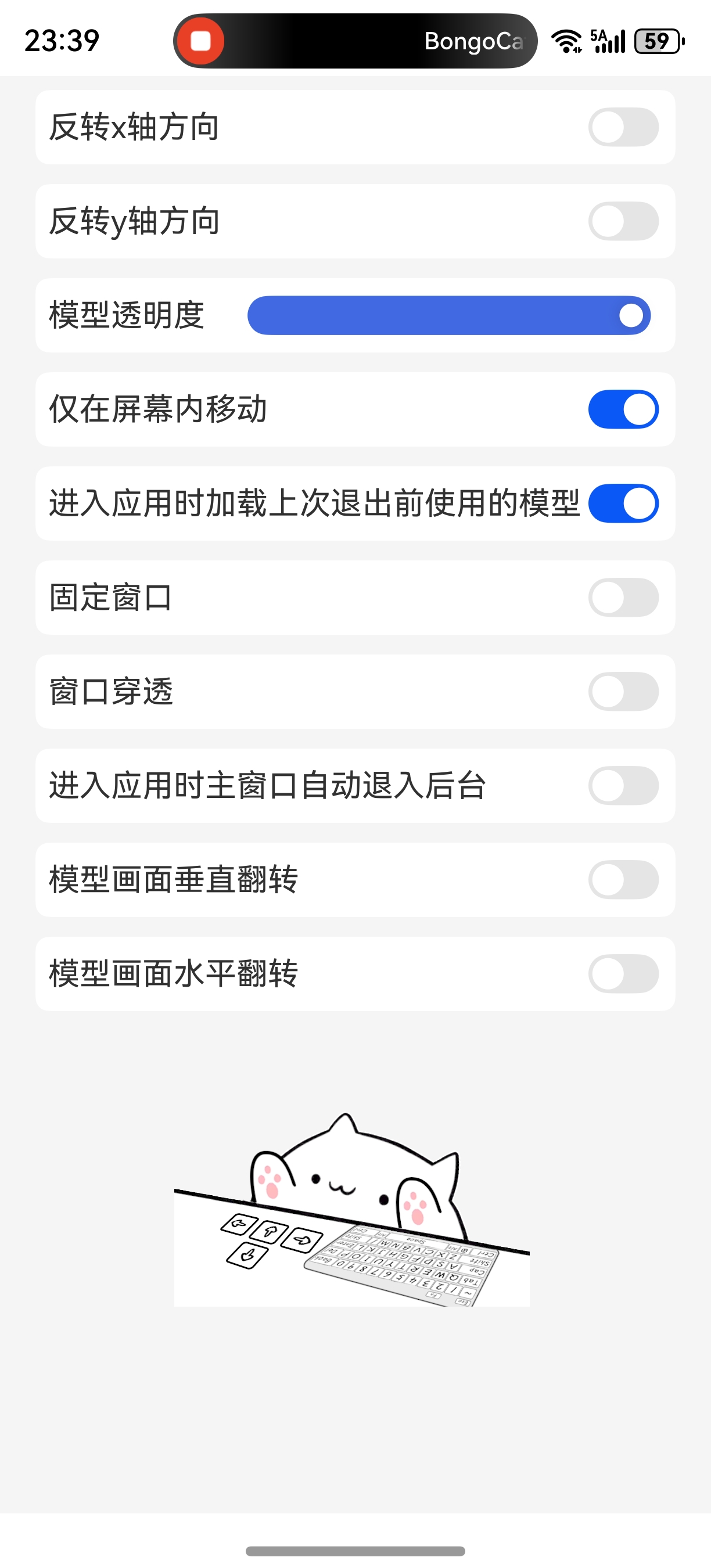Tap the 模型透明度 label
The height and width of the screenshot is (1568, 711).
click(x=128, y=315)
